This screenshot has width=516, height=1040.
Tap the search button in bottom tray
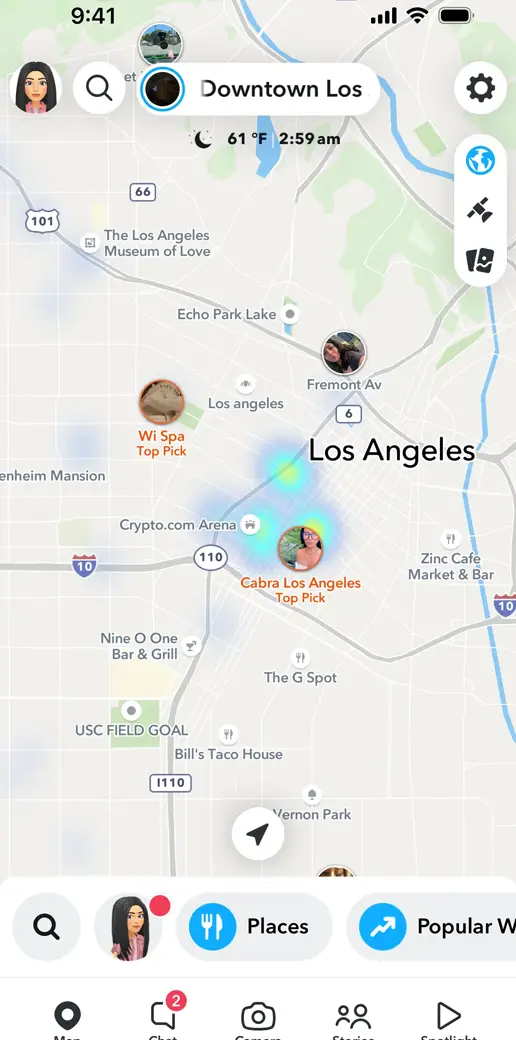(46, 927)
